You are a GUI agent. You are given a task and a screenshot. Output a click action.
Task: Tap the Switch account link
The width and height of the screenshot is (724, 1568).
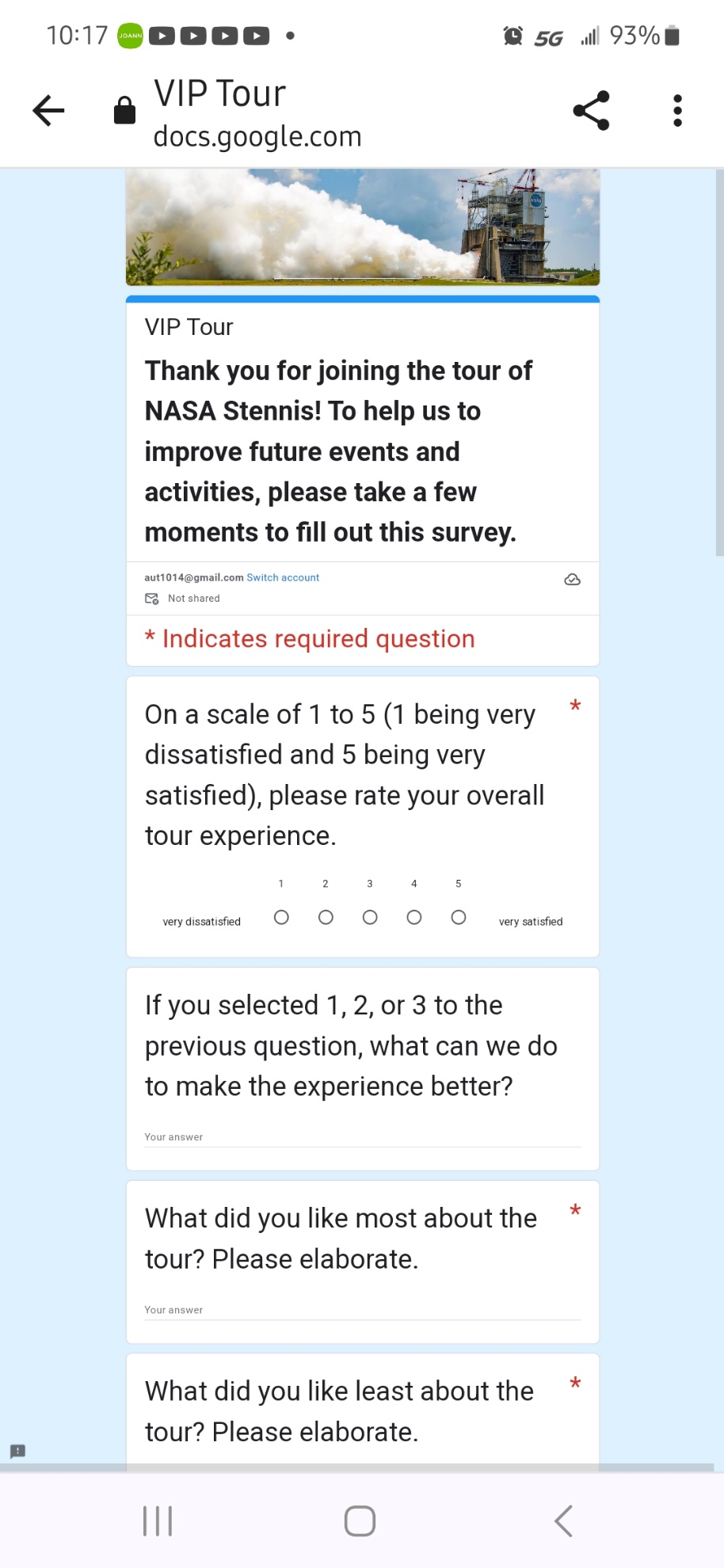point(283,577)
